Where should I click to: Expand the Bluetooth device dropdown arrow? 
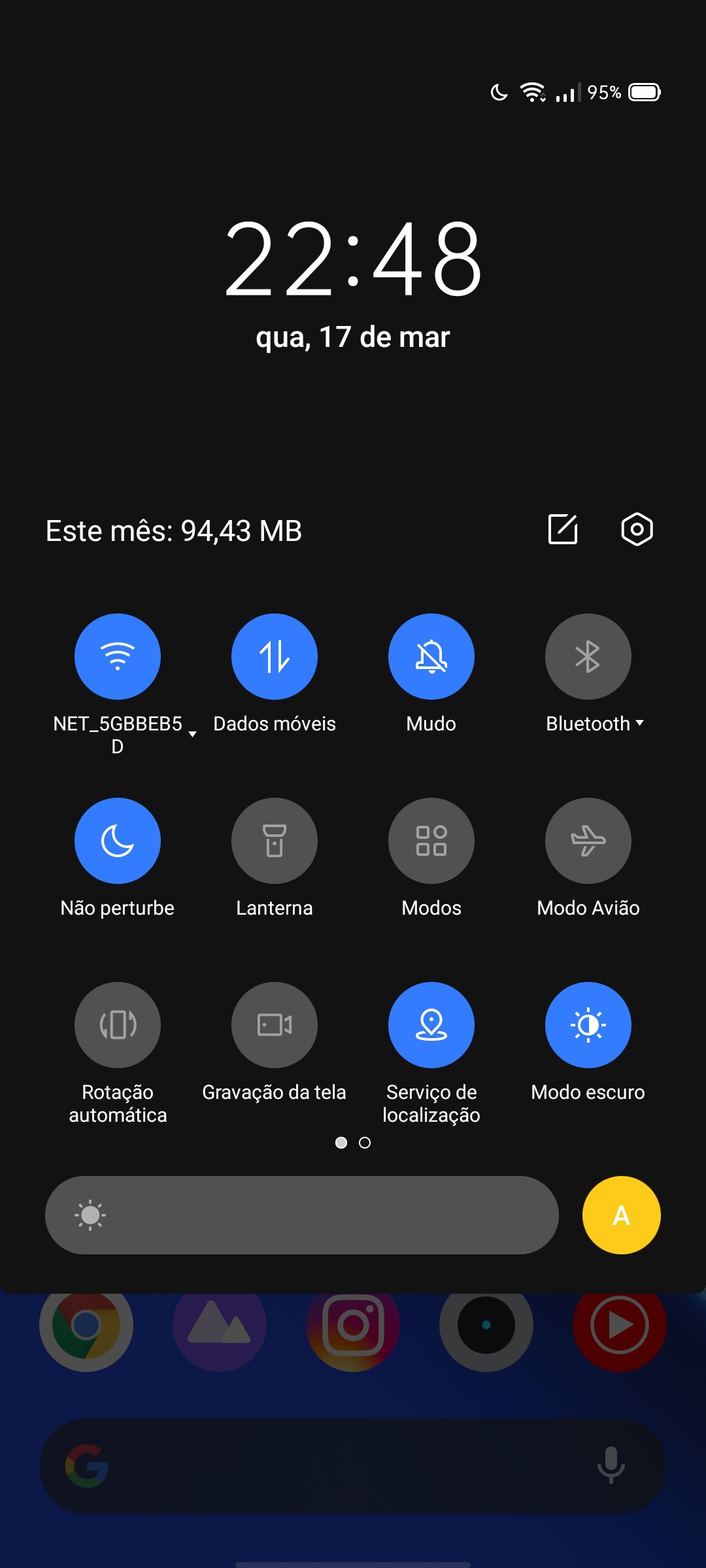point(640,723)
